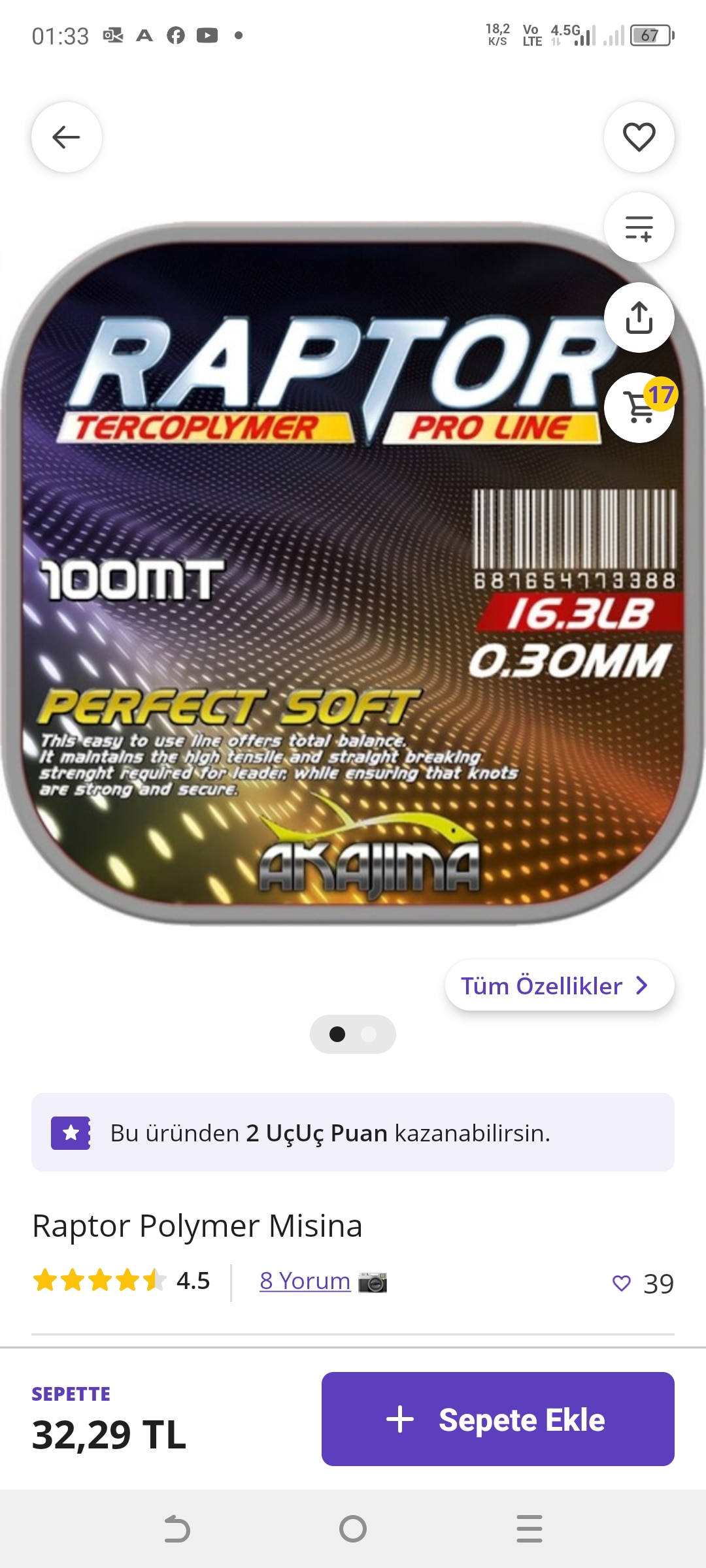Add product to a list
This screenshot has width=706, height=1568.
click(x=639, y=228)
